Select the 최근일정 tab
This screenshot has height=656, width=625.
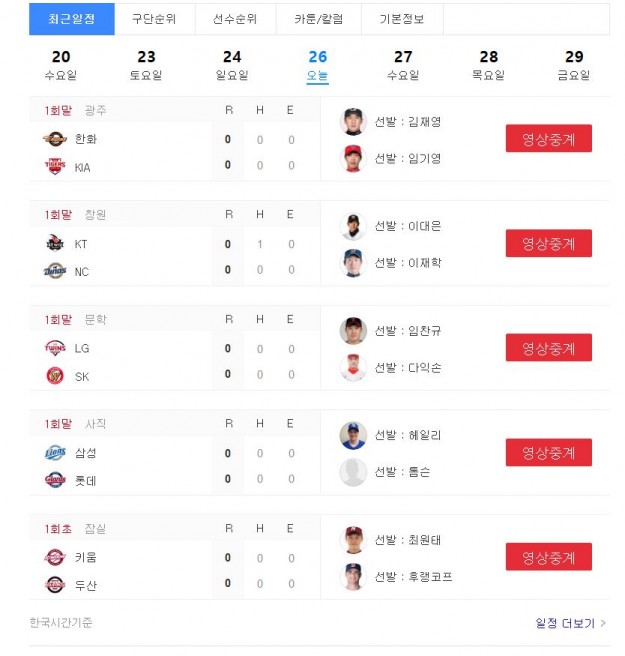[72, 19]
